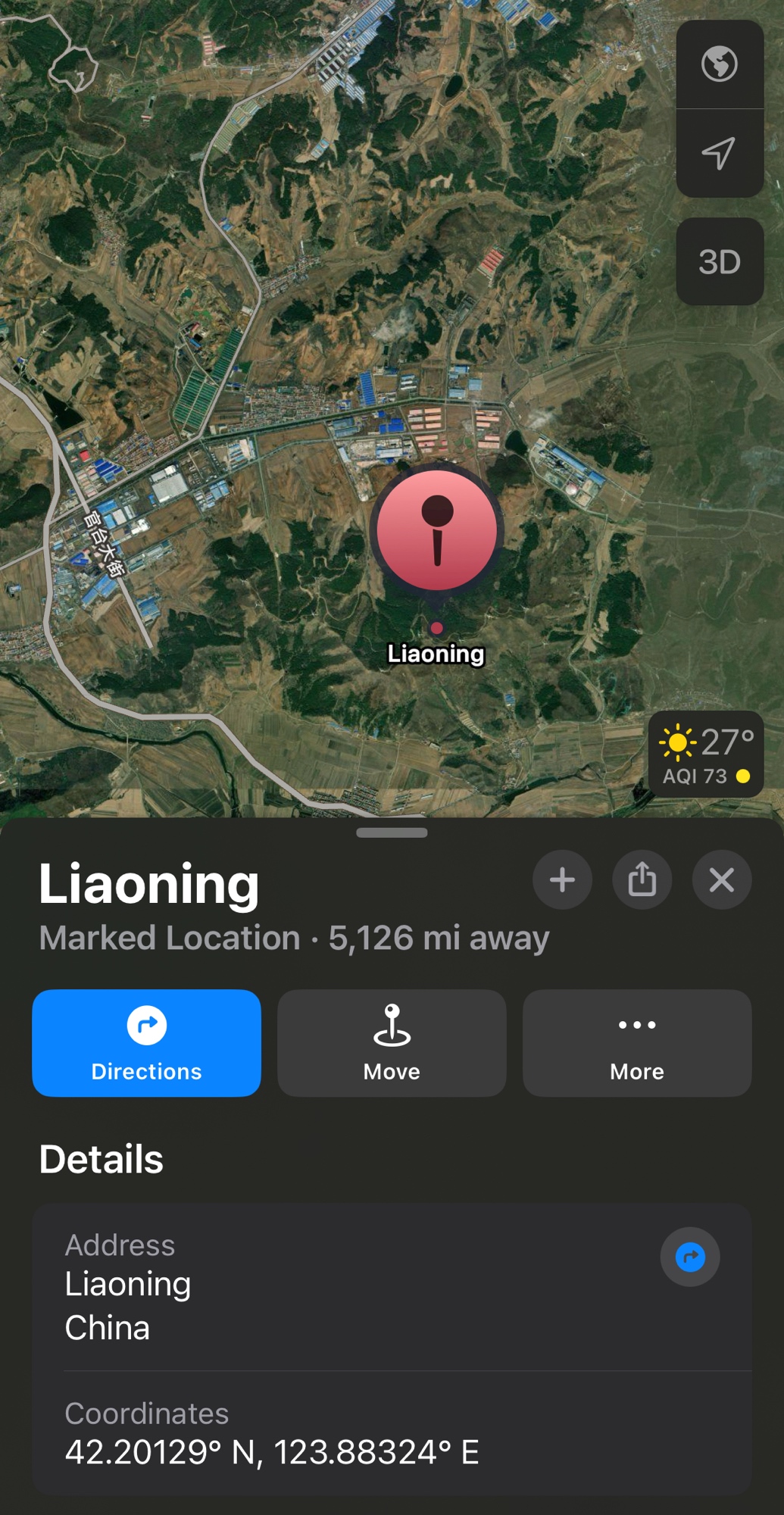Center map on current location arrow
784x1515 pixels.
point(719,153)
